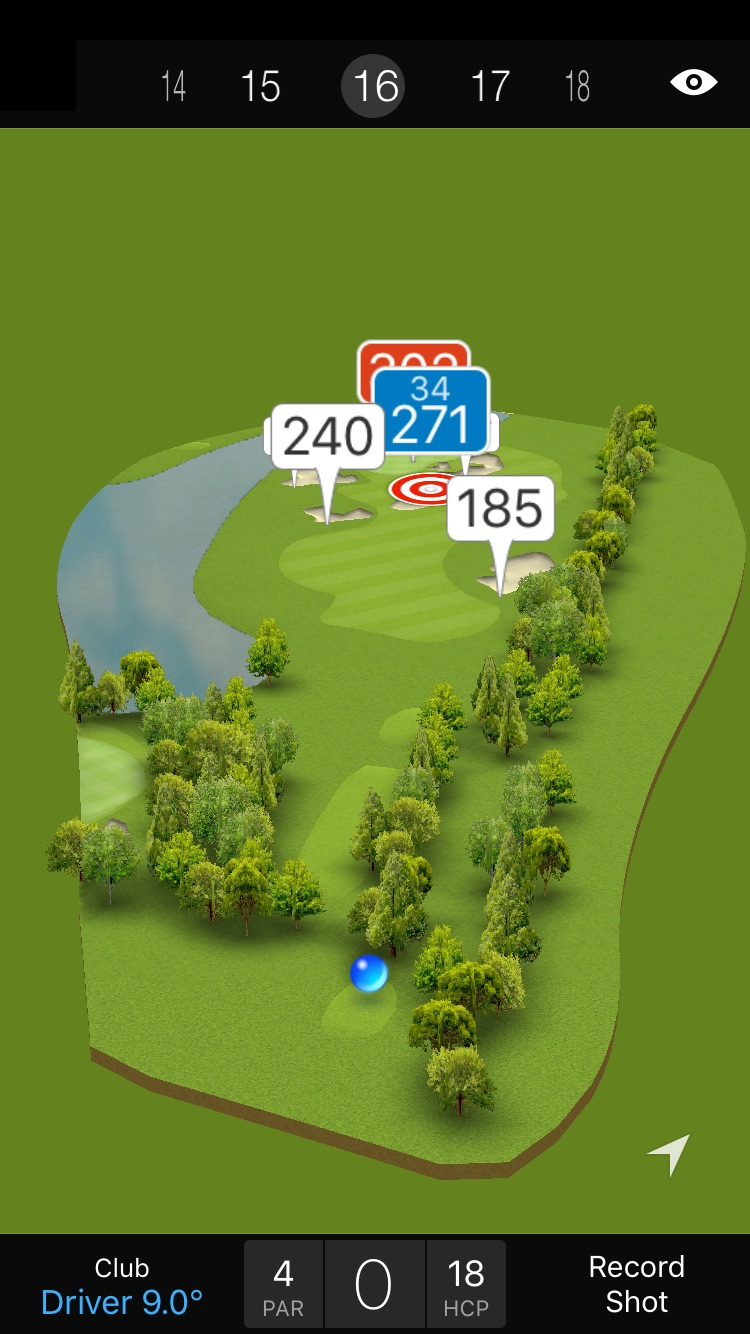Open the score box showing 0
This screenshot has width=750, height=1334.
[374, 1285]
